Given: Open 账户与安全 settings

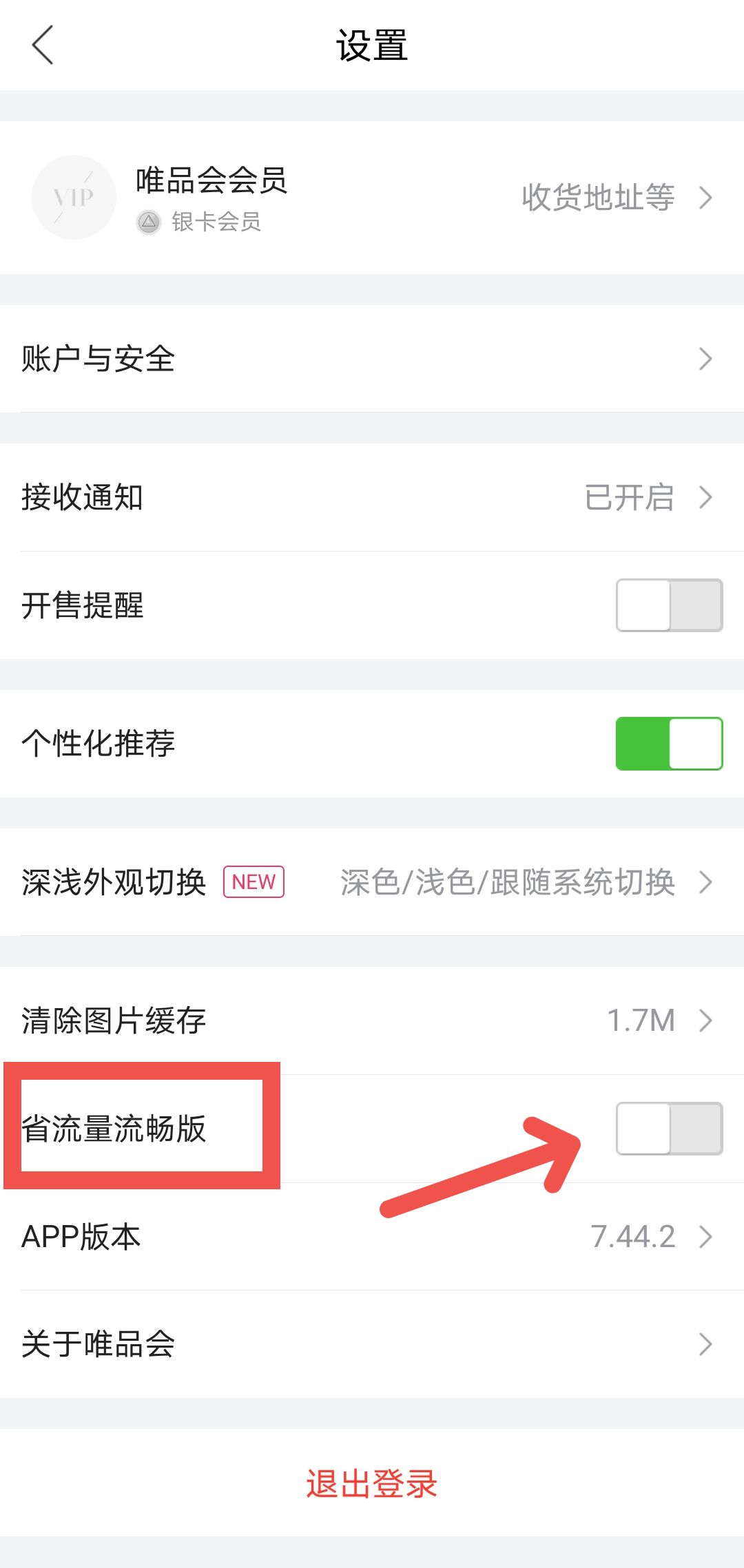Looking at the screenshot, I should tap(372, 359).
